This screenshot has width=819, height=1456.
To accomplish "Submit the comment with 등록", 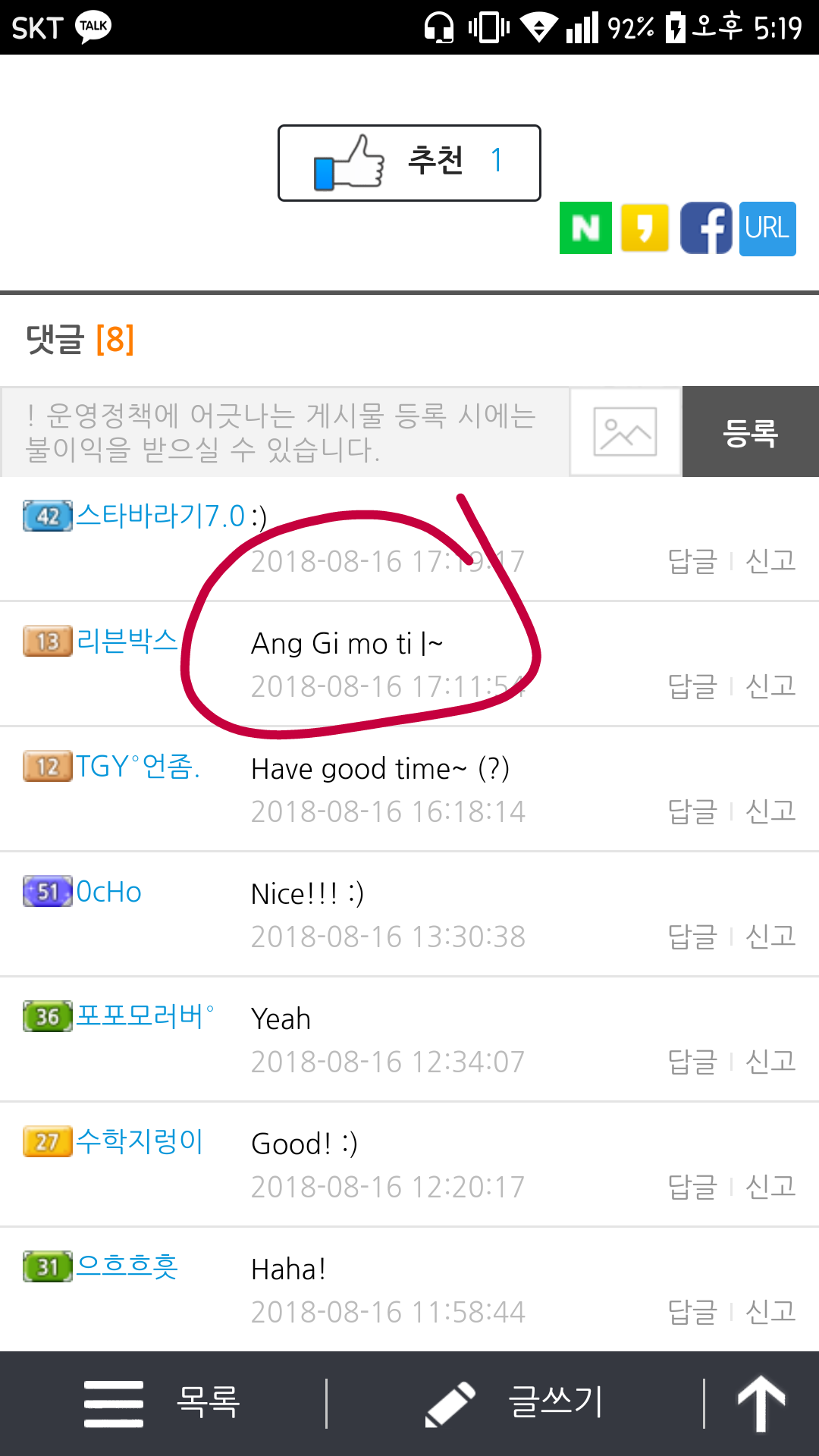I will tap(751, 431).
